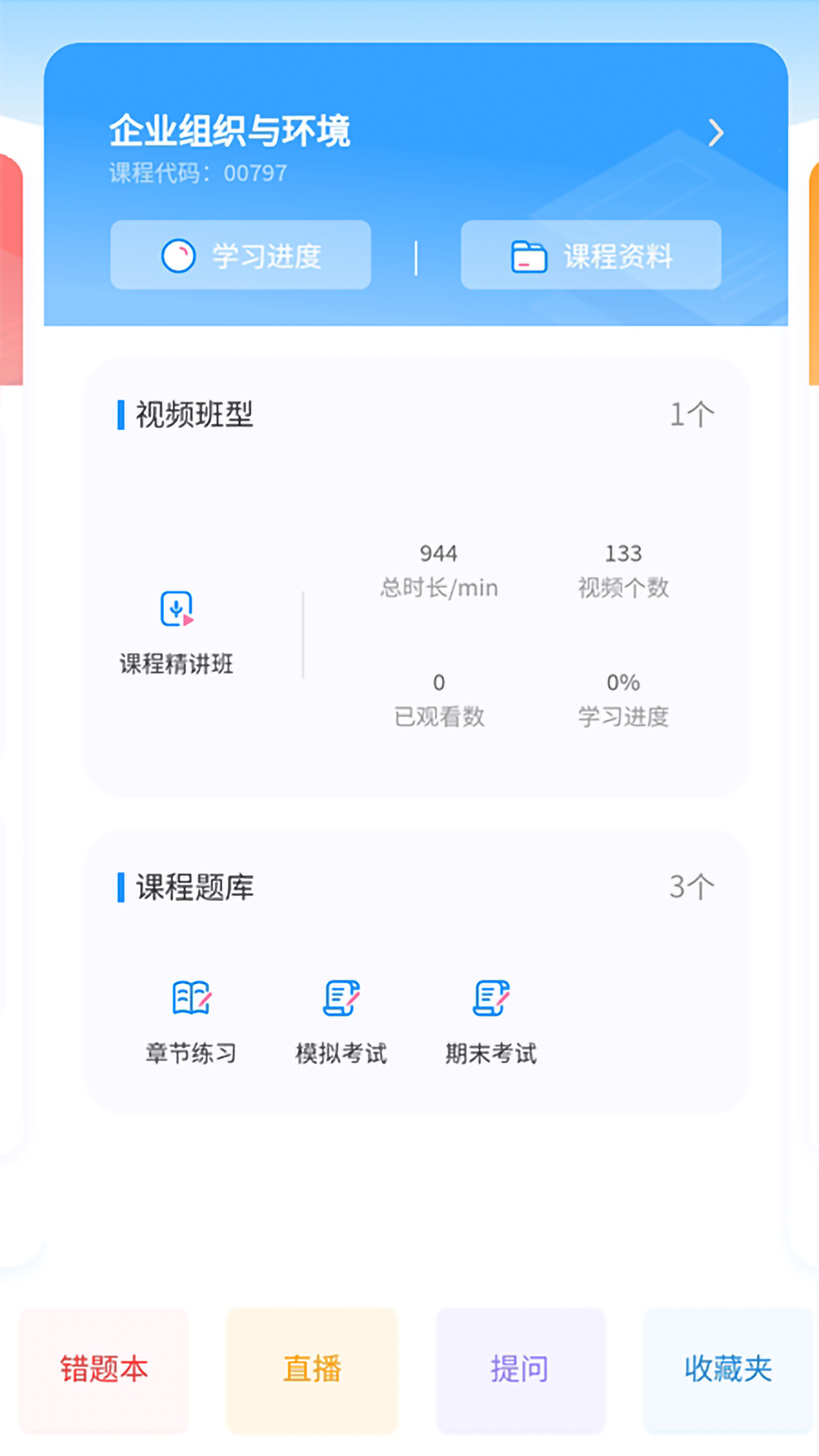Viewport: 819px width, 1456px height.
Task: Switch to the 错题本 tab
Action: pyautogui.click(x=104, y=1370)
